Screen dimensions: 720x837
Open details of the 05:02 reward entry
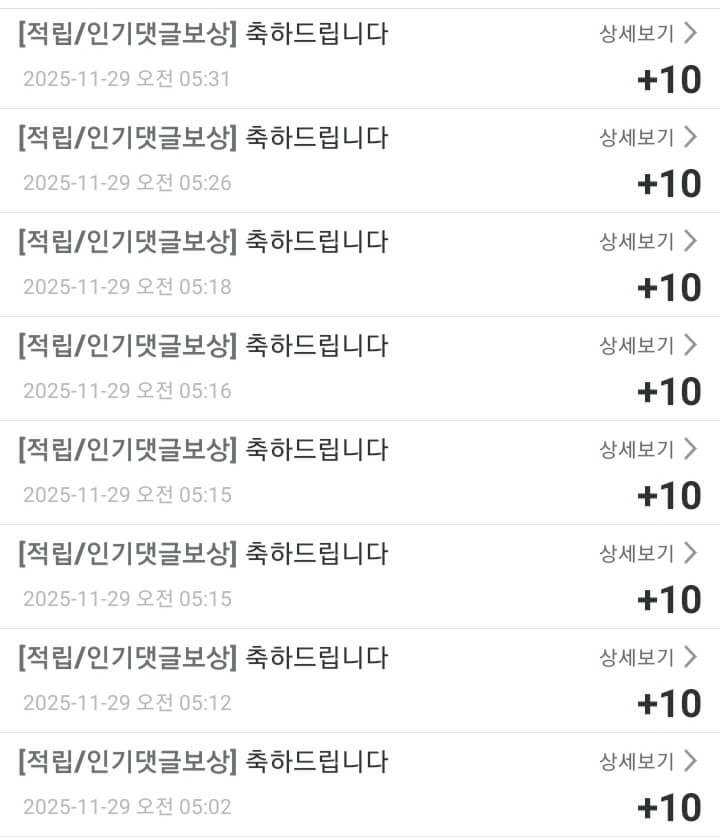[647, 762]
